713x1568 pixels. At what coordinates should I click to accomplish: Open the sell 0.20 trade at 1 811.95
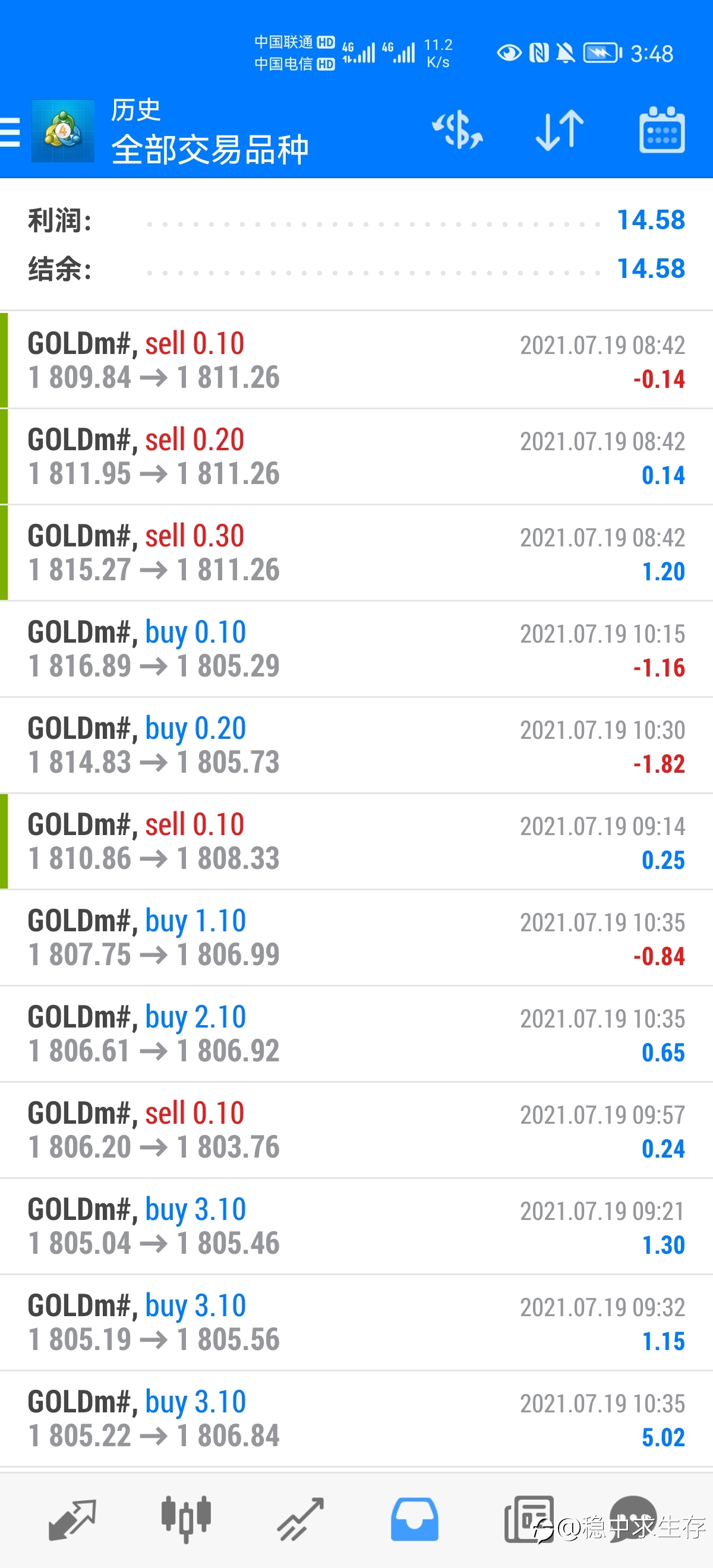pyautogui.click(x=356, y=456)
